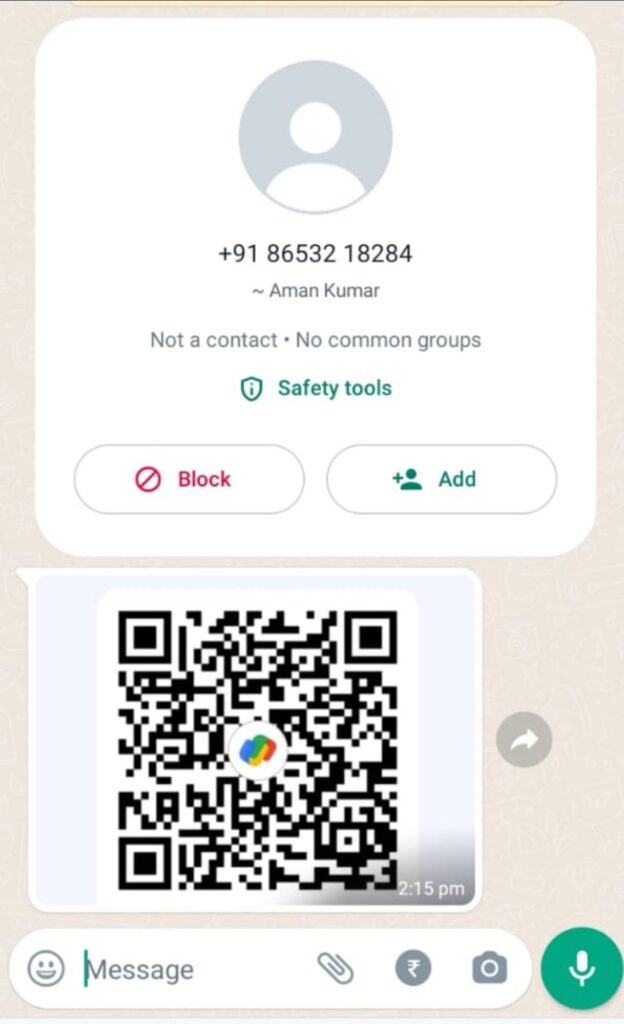The image size is (624, 1024).
Task: Add Aman Kumar as a contact
Action: coord(441,479)
